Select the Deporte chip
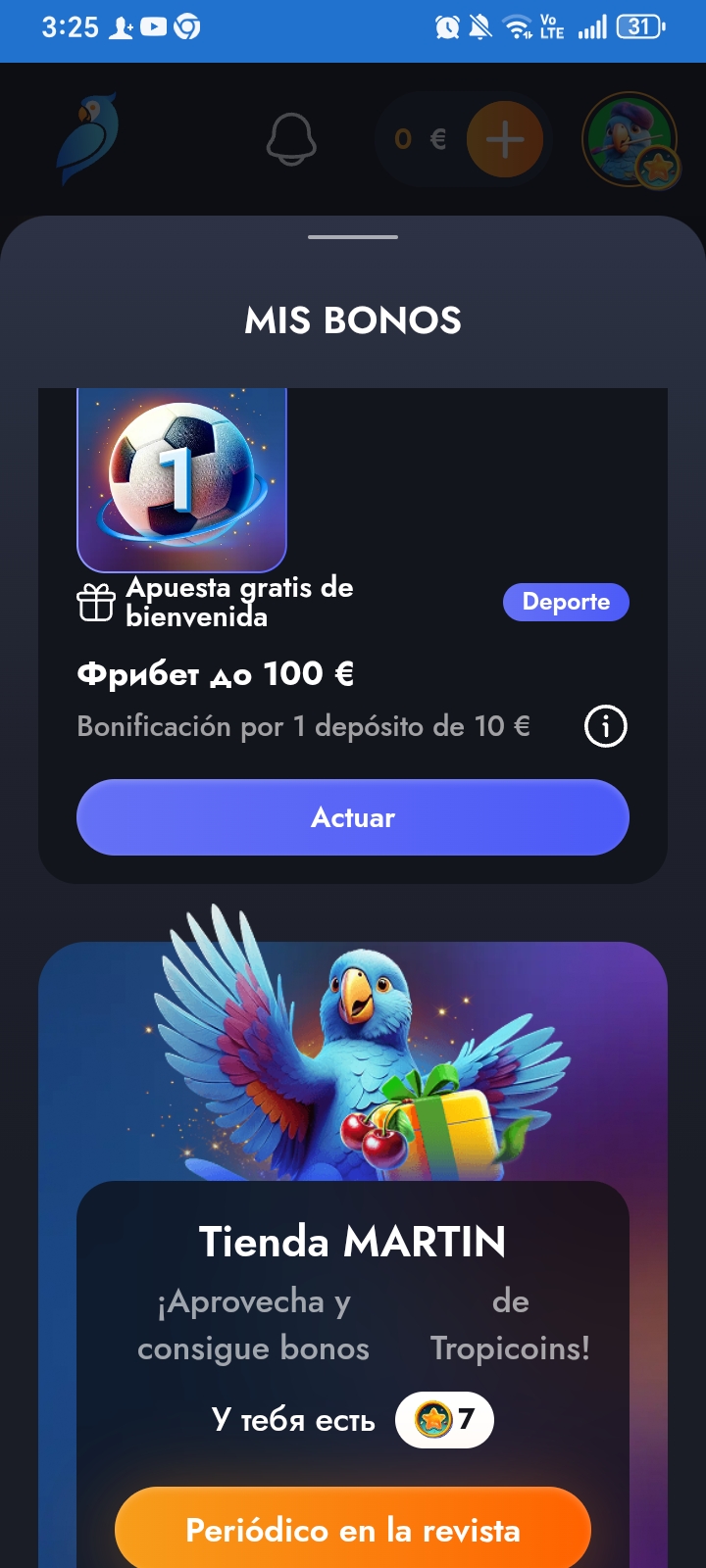Viewport: 706px width, 1568px height. pyautogui.click(x=566, y=602)
